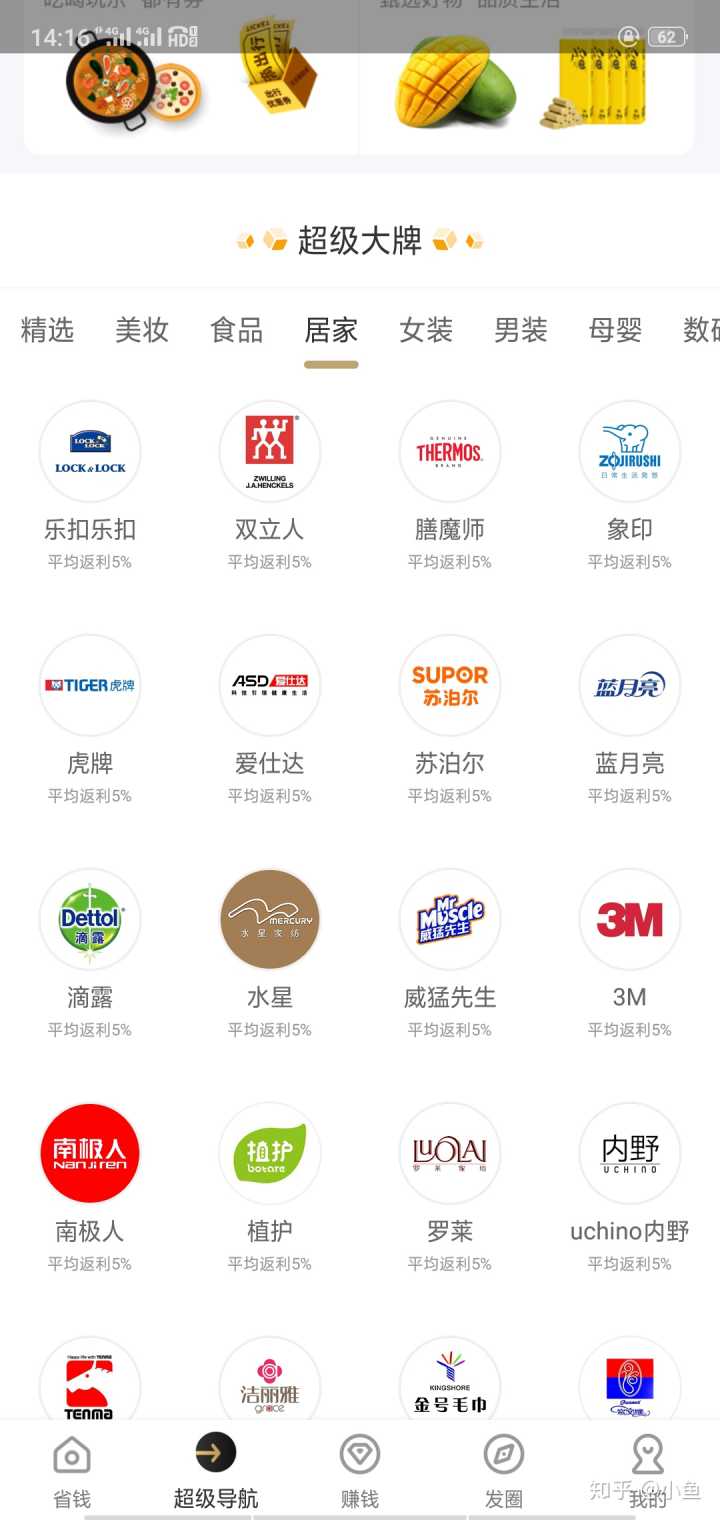Viewport: 720px width, 1520px height.
Task: Switch to the 女装 tab
Action: [x=426, y=330]
